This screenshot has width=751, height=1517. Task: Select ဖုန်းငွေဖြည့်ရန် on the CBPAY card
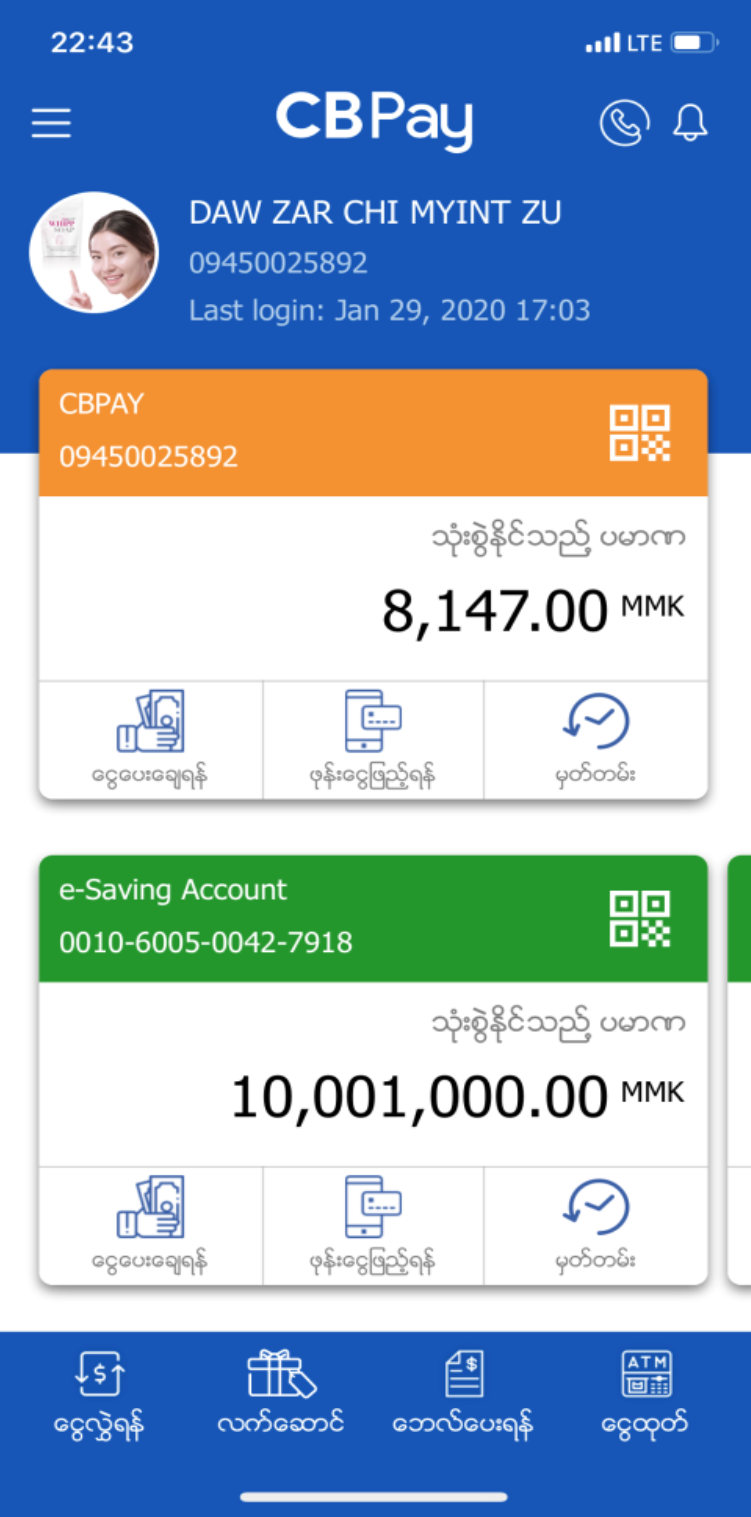[x=373, y=740]
